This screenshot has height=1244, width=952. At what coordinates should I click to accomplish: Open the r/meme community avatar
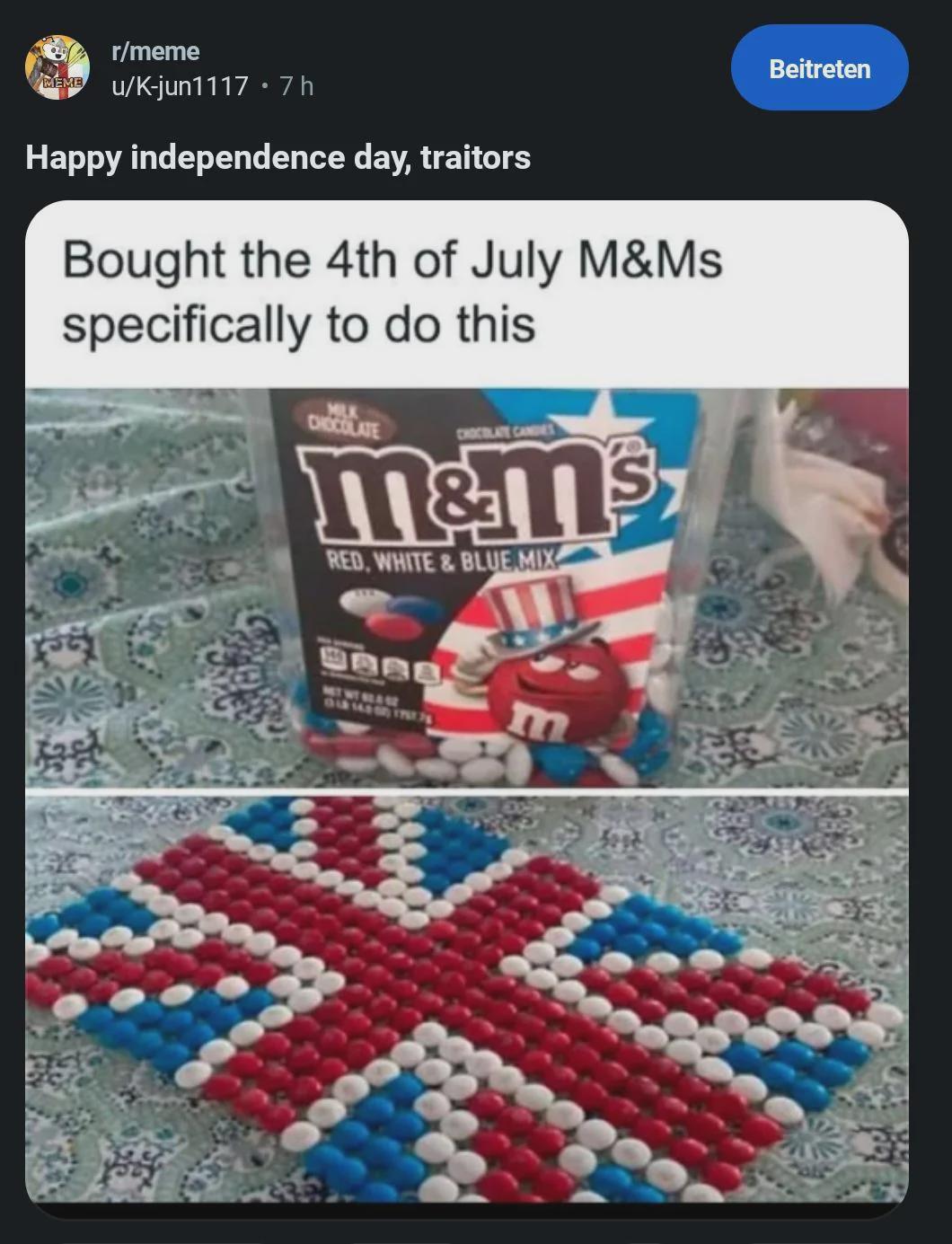pos(58,68)
